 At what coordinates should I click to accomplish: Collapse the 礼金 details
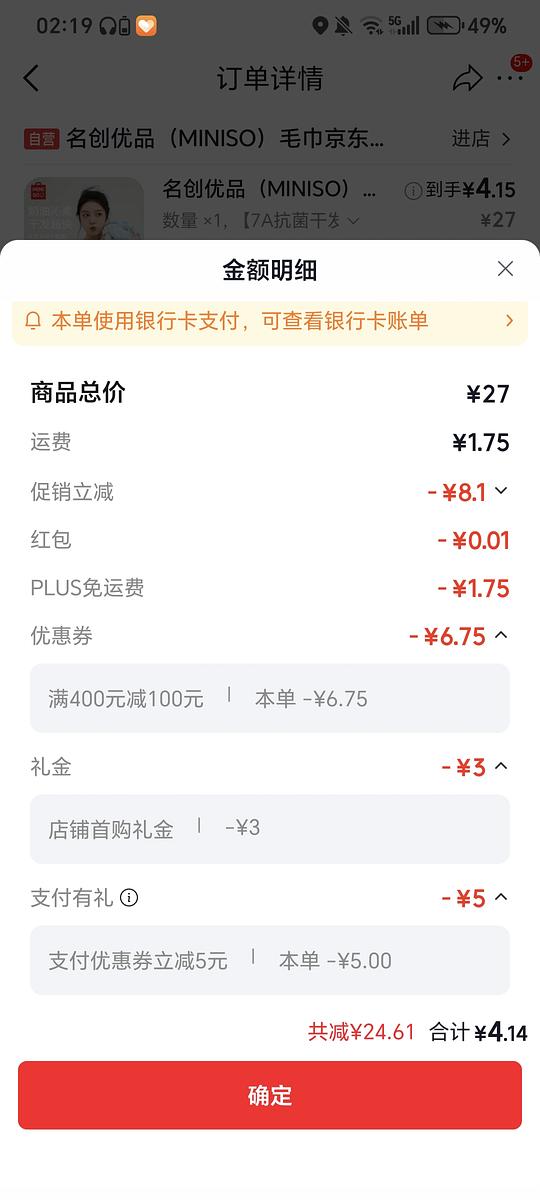pos(502,766)
